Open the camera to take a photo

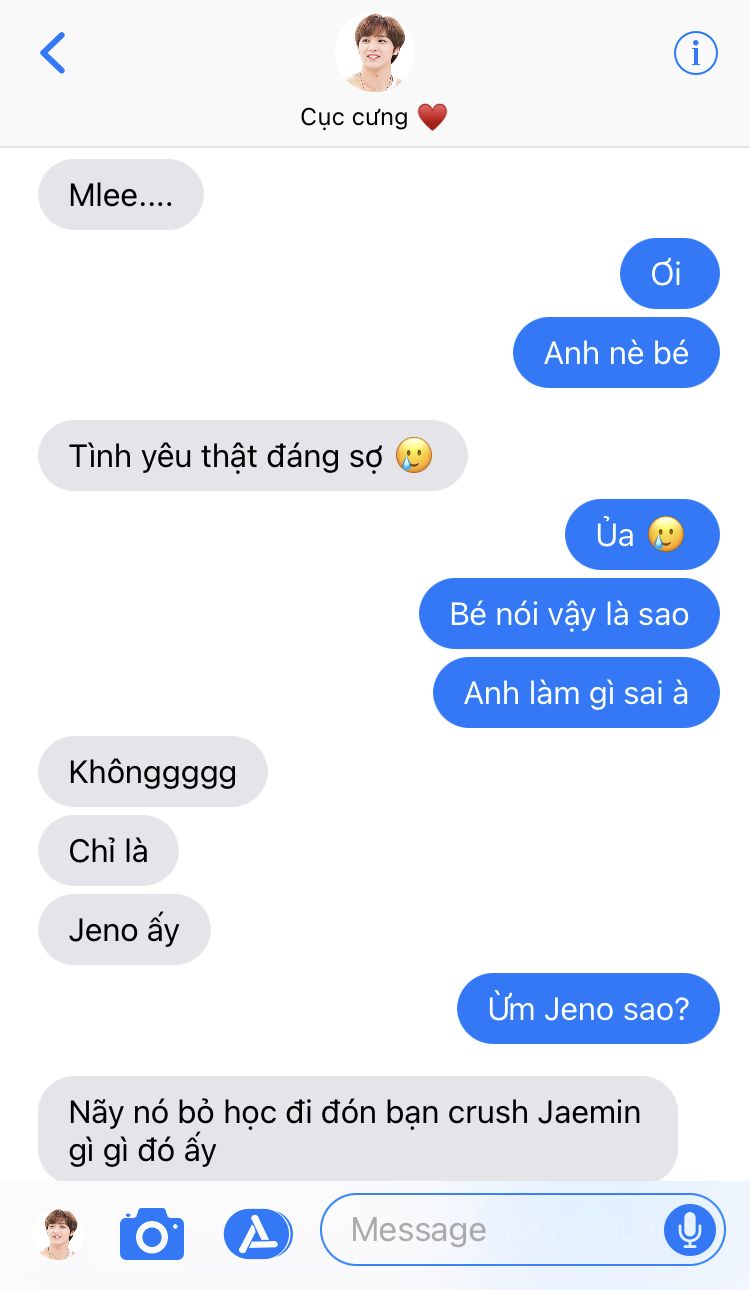tap(152, 1233)
